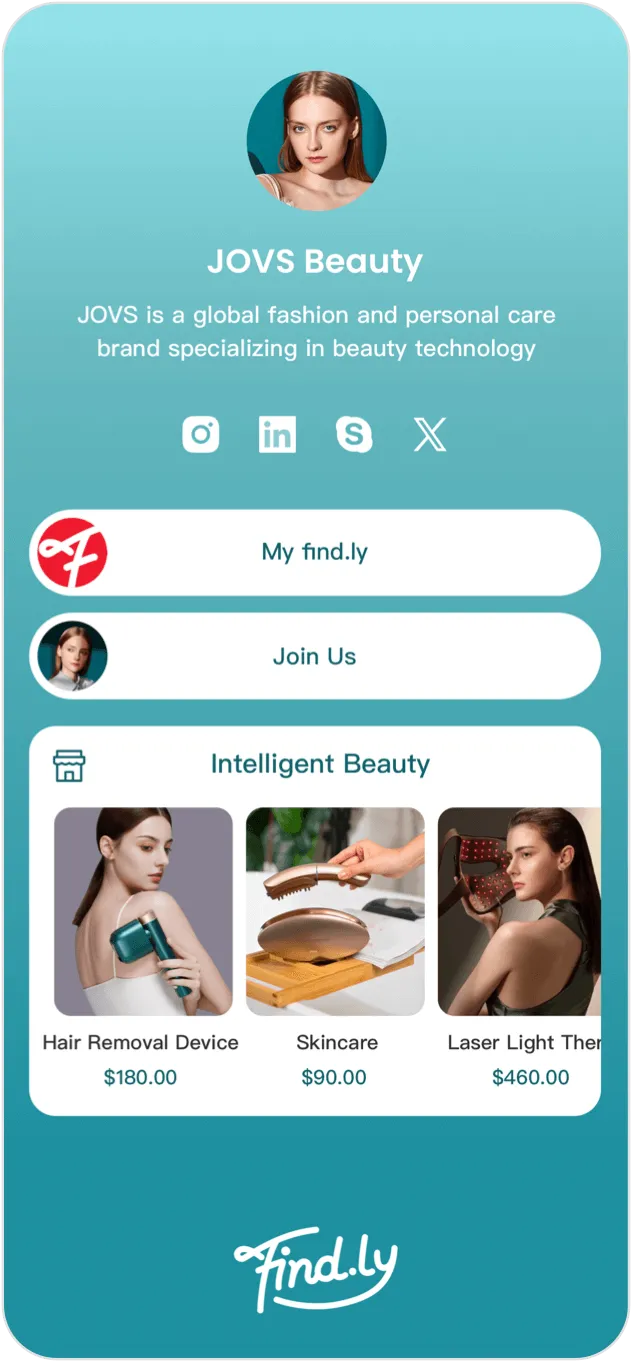Open the Skincare product card
Viewport: 632px width, 1362px height.
335,912
